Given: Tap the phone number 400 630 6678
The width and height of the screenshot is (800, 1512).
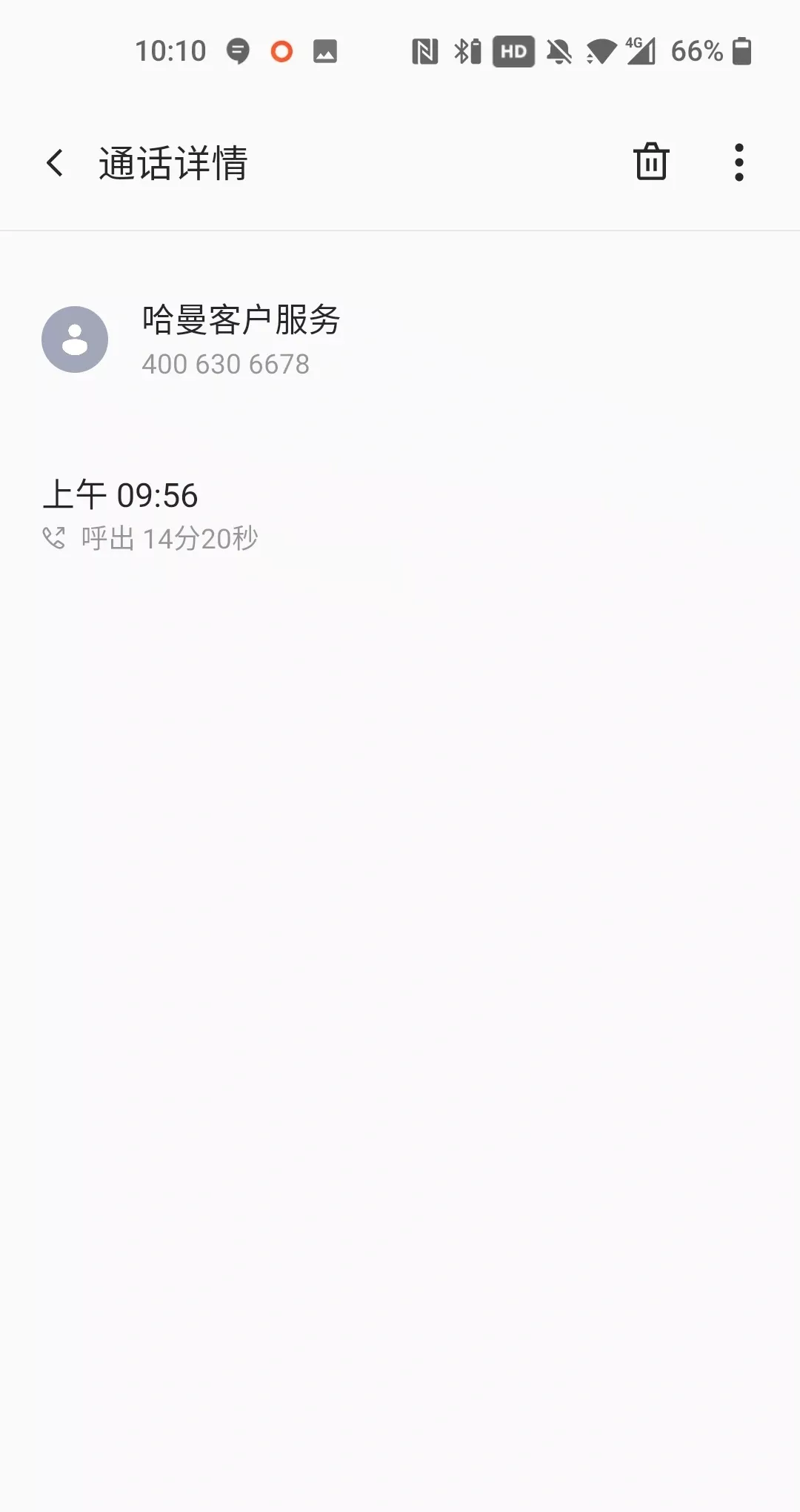Looking at the screenshot, I should pyautogui.click(x=227, y=364).
